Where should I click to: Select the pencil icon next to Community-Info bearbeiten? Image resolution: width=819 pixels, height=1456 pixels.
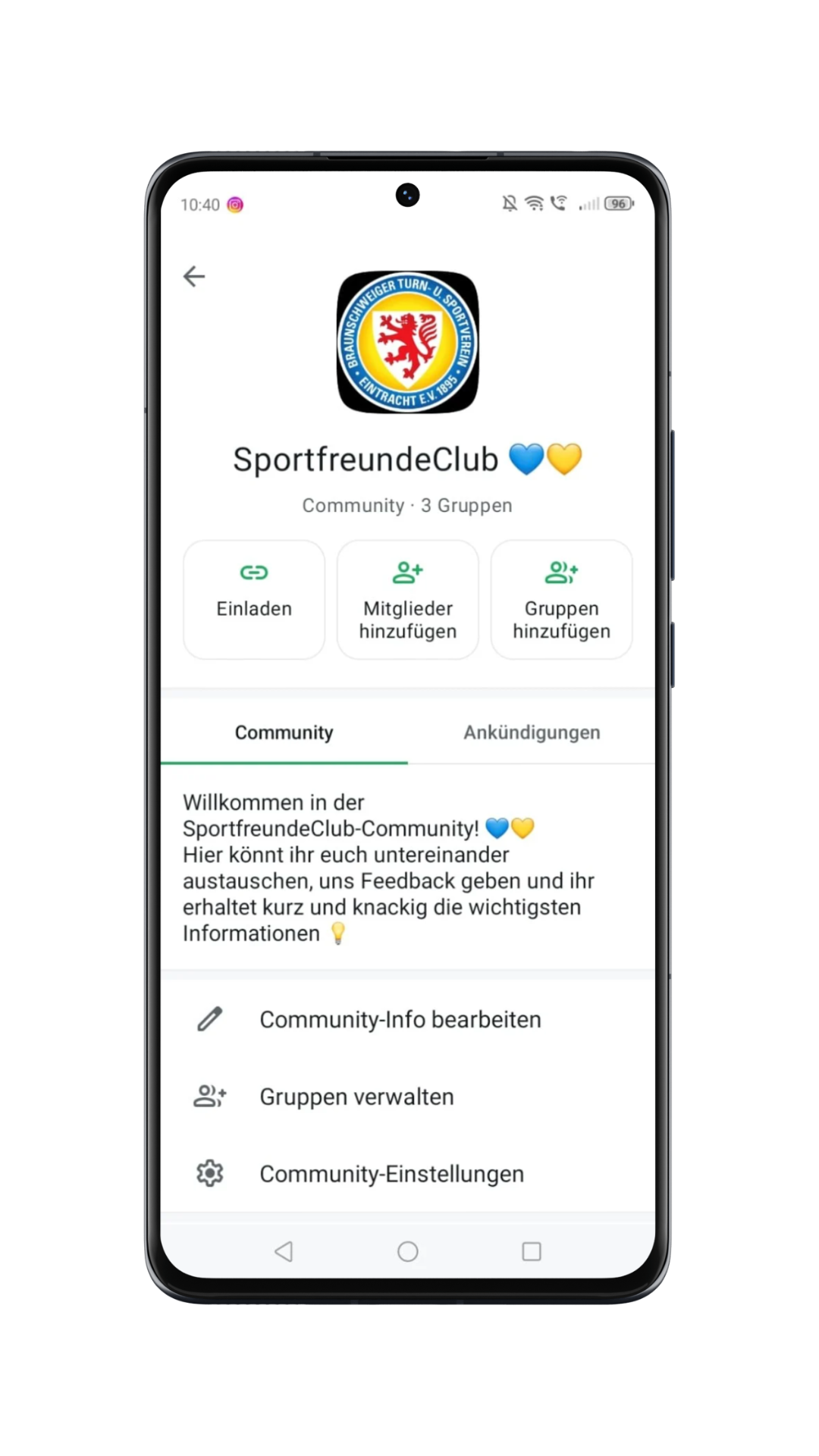click(209, 1019)
